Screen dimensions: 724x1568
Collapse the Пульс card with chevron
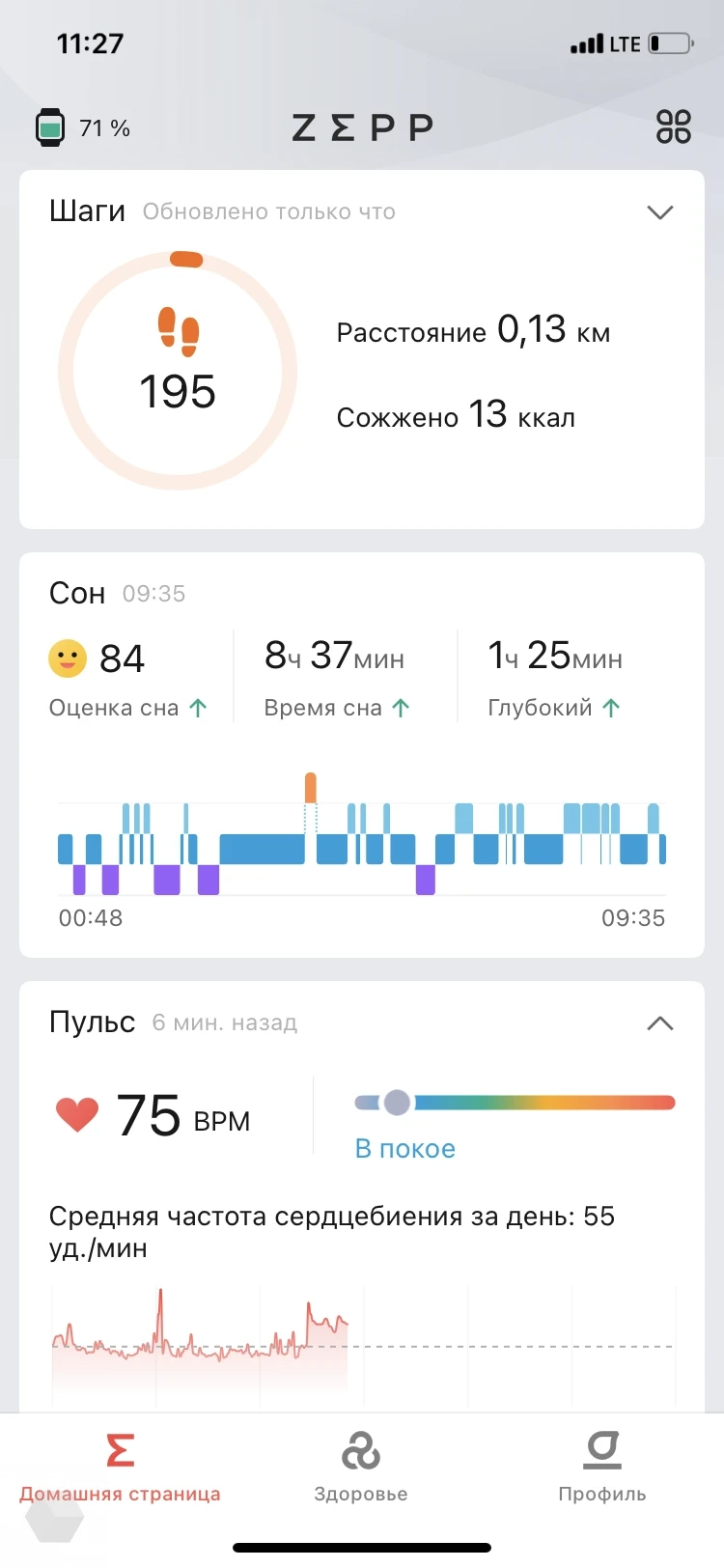coord(659,1023)
